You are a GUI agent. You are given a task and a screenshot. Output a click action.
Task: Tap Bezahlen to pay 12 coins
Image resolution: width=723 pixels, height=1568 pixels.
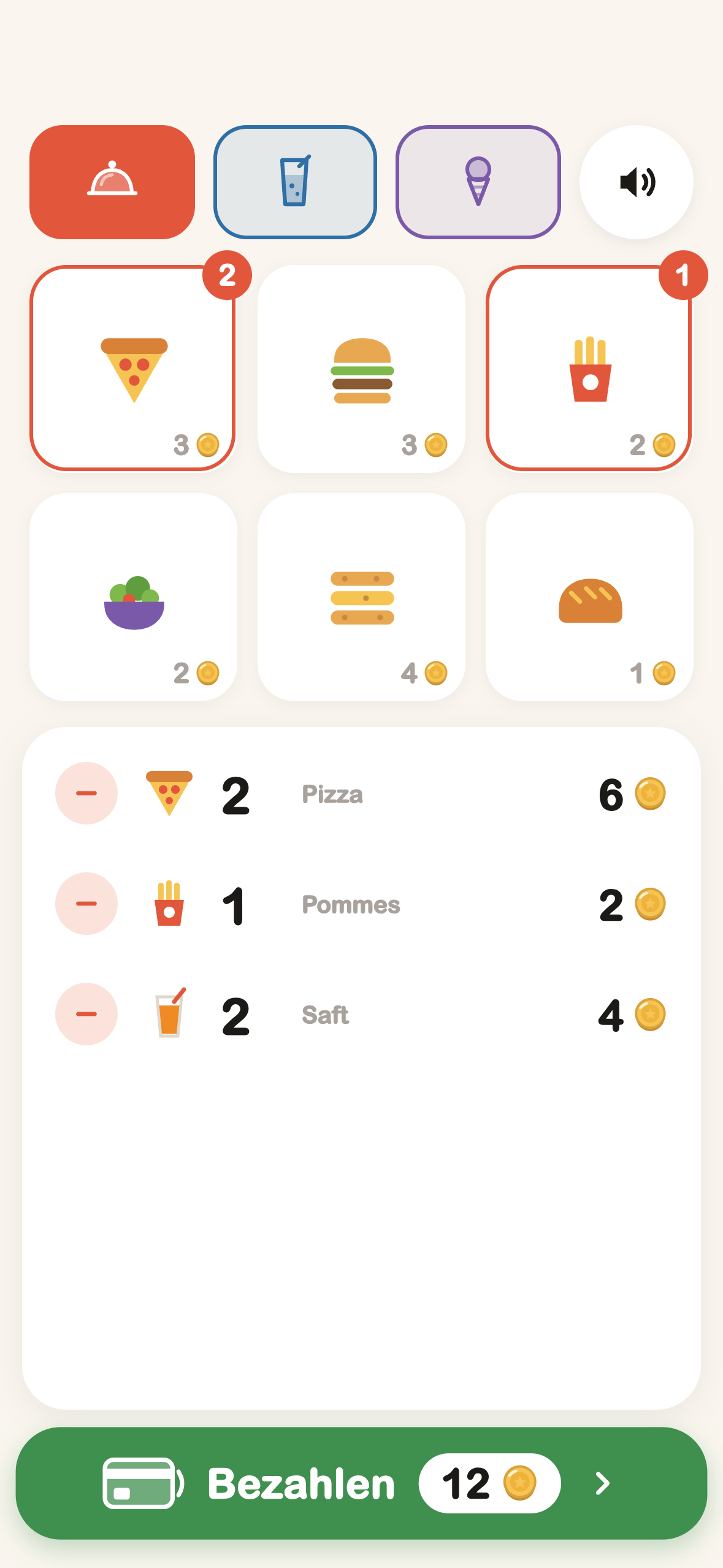coord(361,1483)
